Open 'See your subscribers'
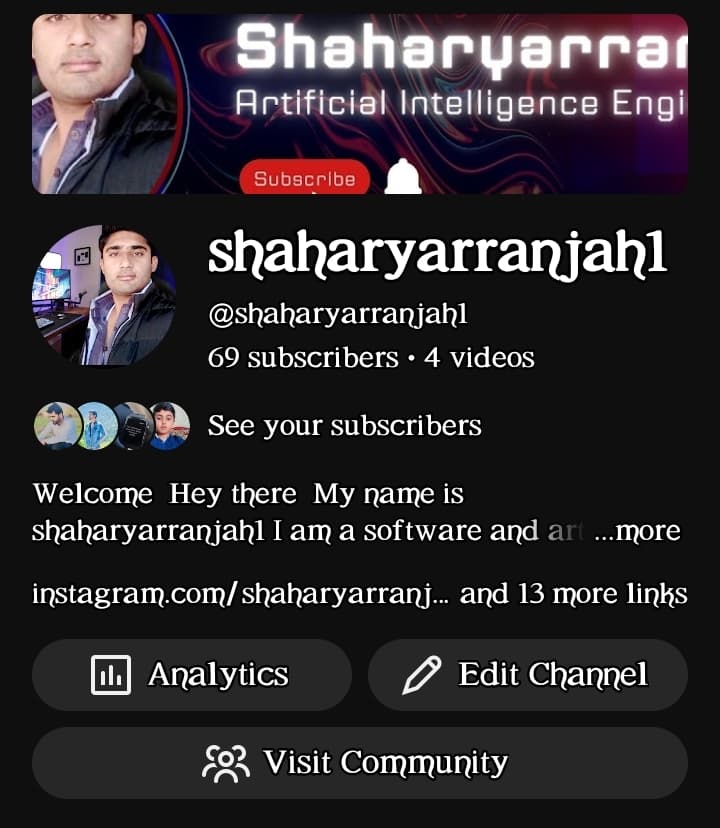Viewport: 720px width, 828px height. [x=344, y=424]
